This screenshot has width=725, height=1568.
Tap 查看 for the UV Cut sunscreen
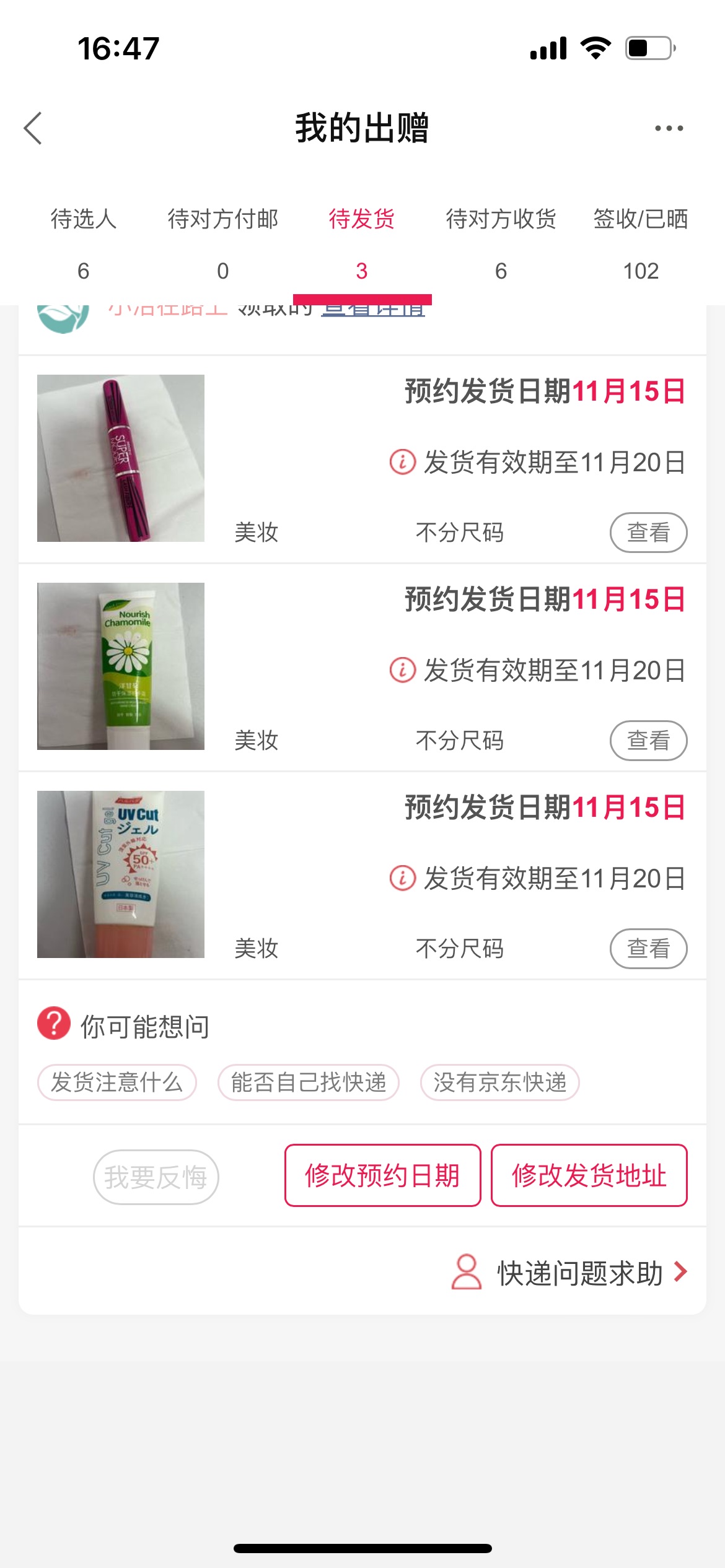point(649,949)
